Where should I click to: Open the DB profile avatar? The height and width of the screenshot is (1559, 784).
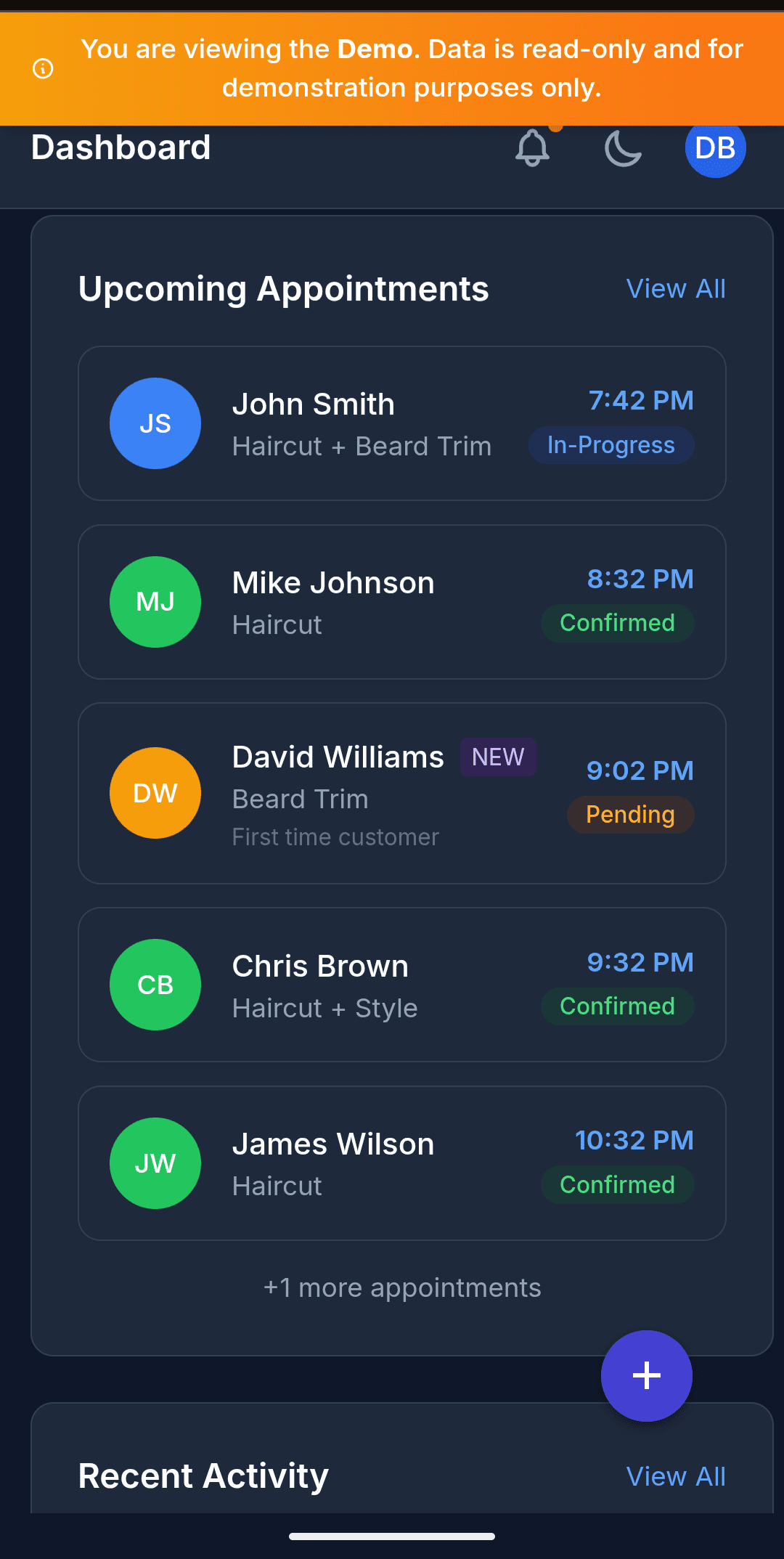[715, 148]
